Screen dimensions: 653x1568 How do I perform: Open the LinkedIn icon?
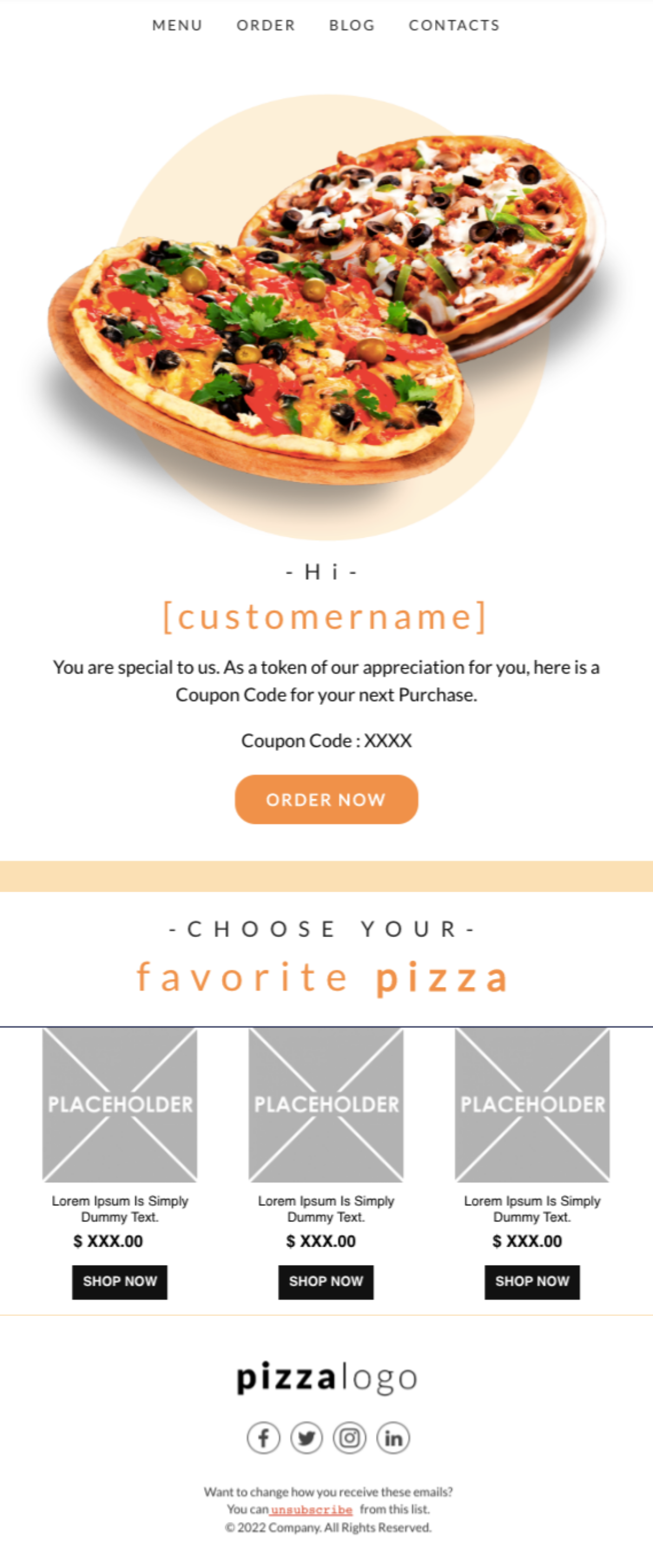[393, 1438]
